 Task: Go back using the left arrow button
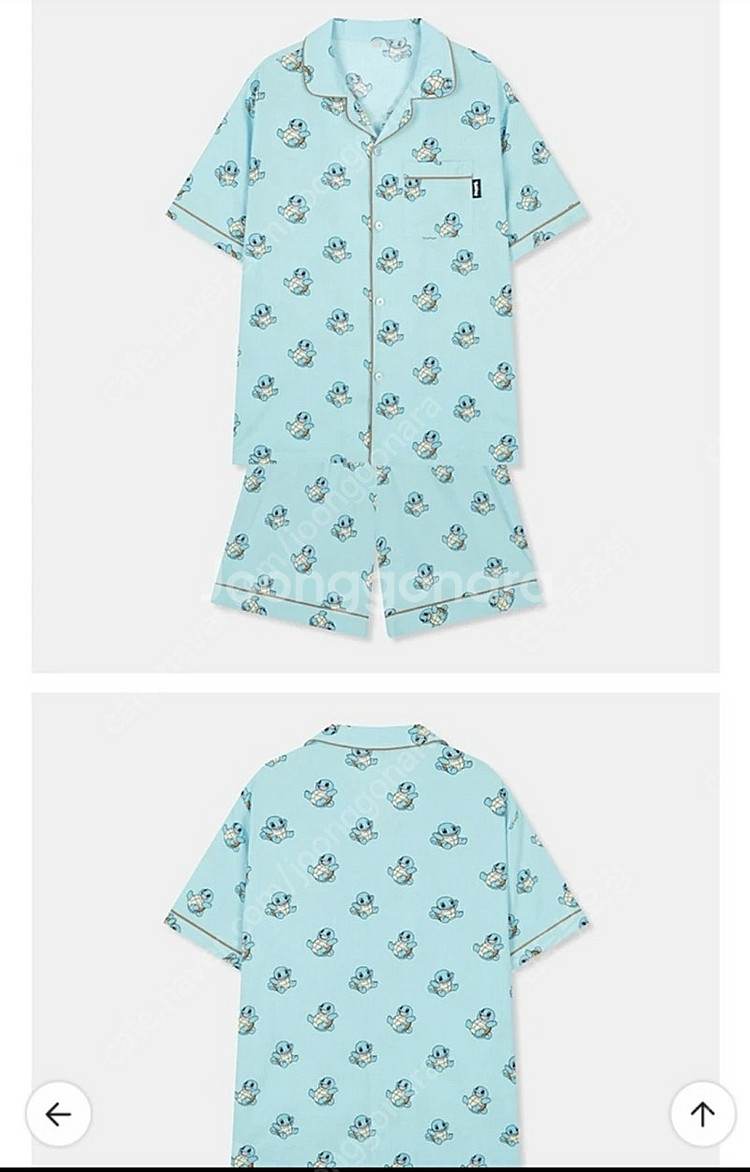(x=58, y=1113)
